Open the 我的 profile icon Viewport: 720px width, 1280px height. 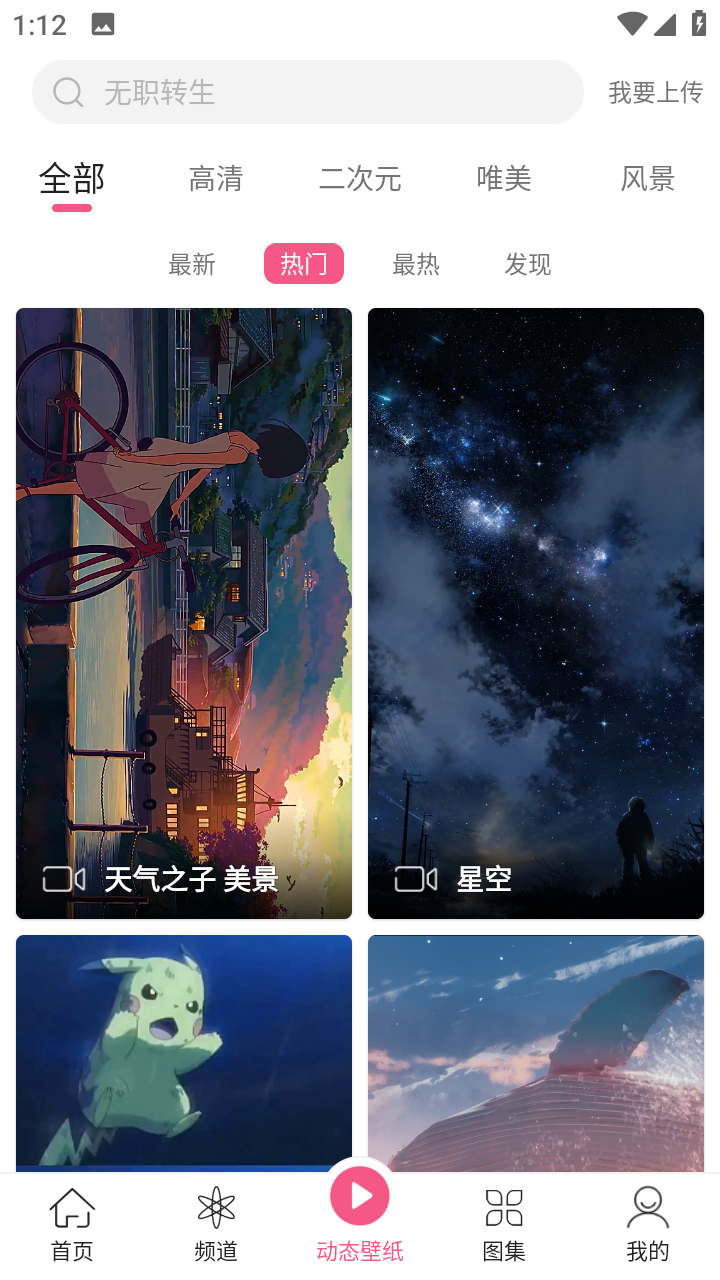click(x=647, y=1207)
